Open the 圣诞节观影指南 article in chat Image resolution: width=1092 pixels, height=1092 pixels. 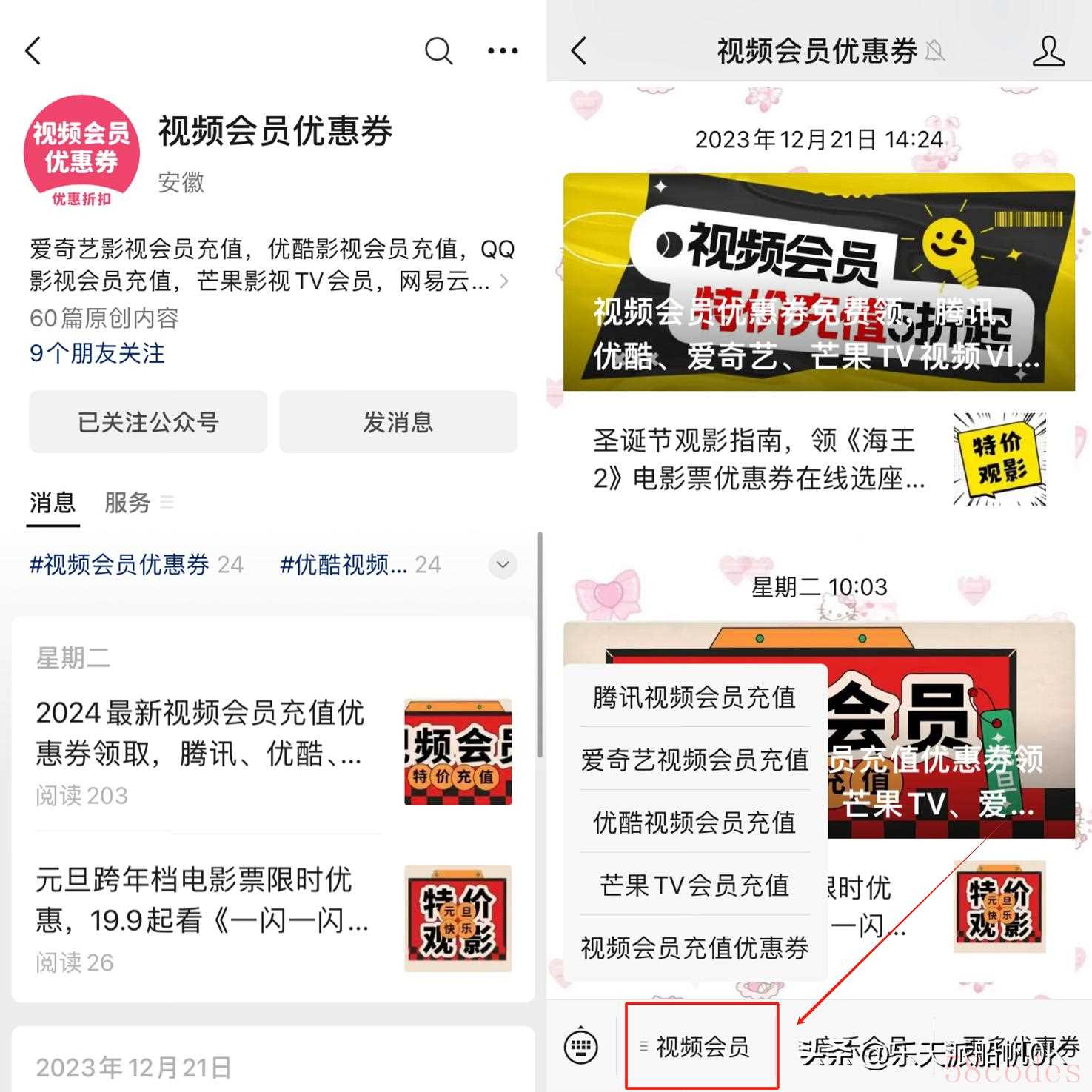759,460
